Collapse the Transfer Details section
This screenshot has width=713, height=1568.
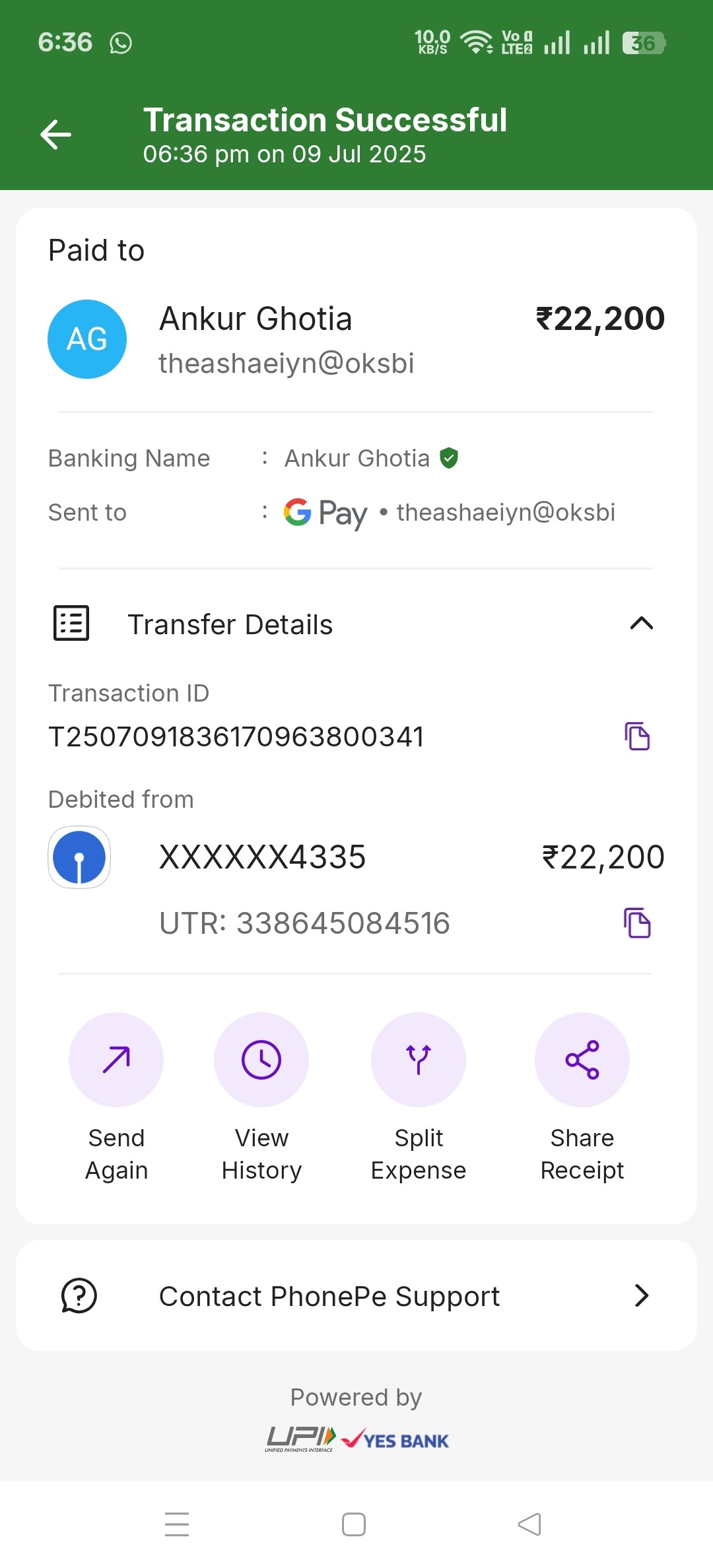[x=641, y=624]
